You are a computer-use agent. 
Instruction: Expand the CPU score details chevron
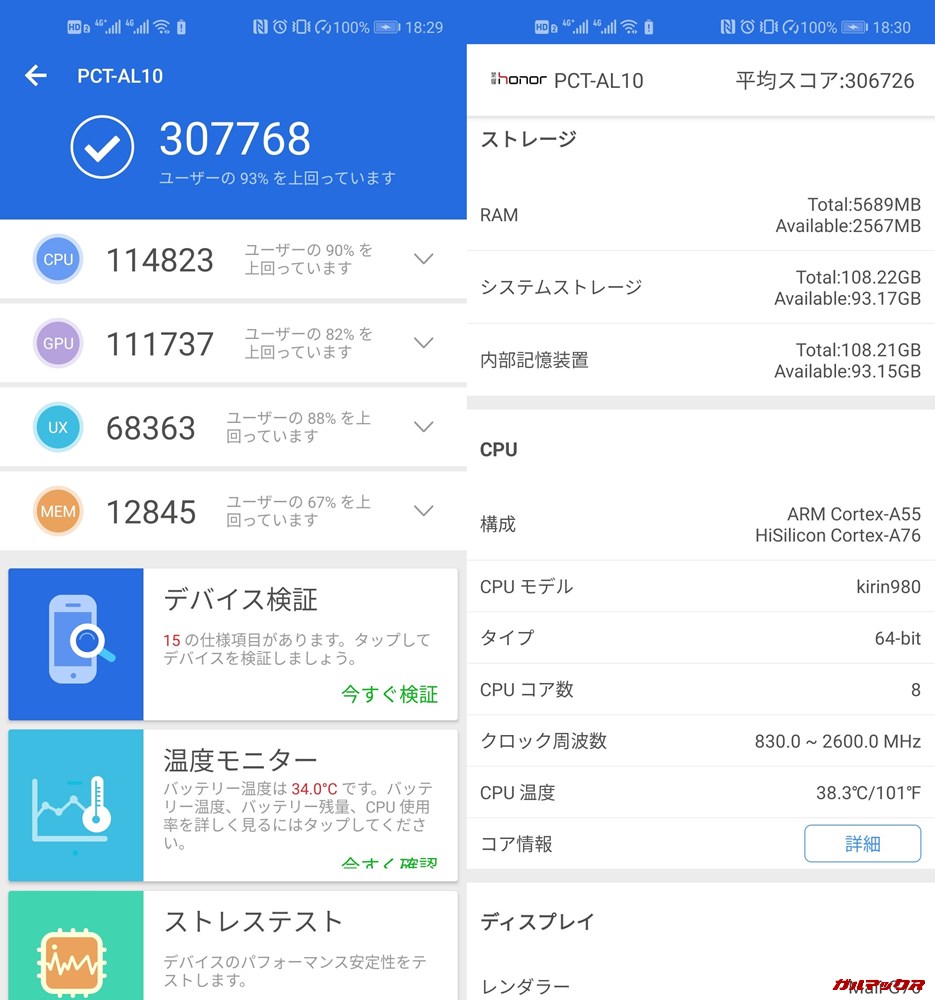pos(423,259)
